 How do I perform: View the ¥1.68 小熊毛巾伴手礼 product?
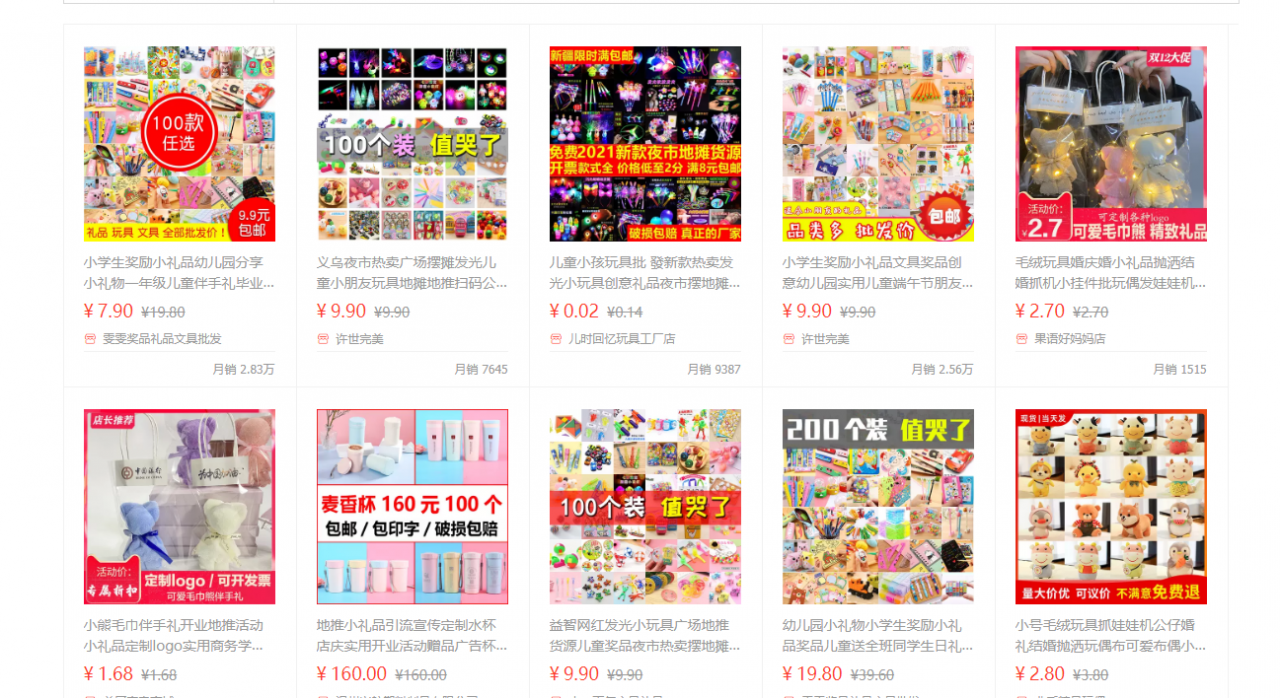point(179,506)
